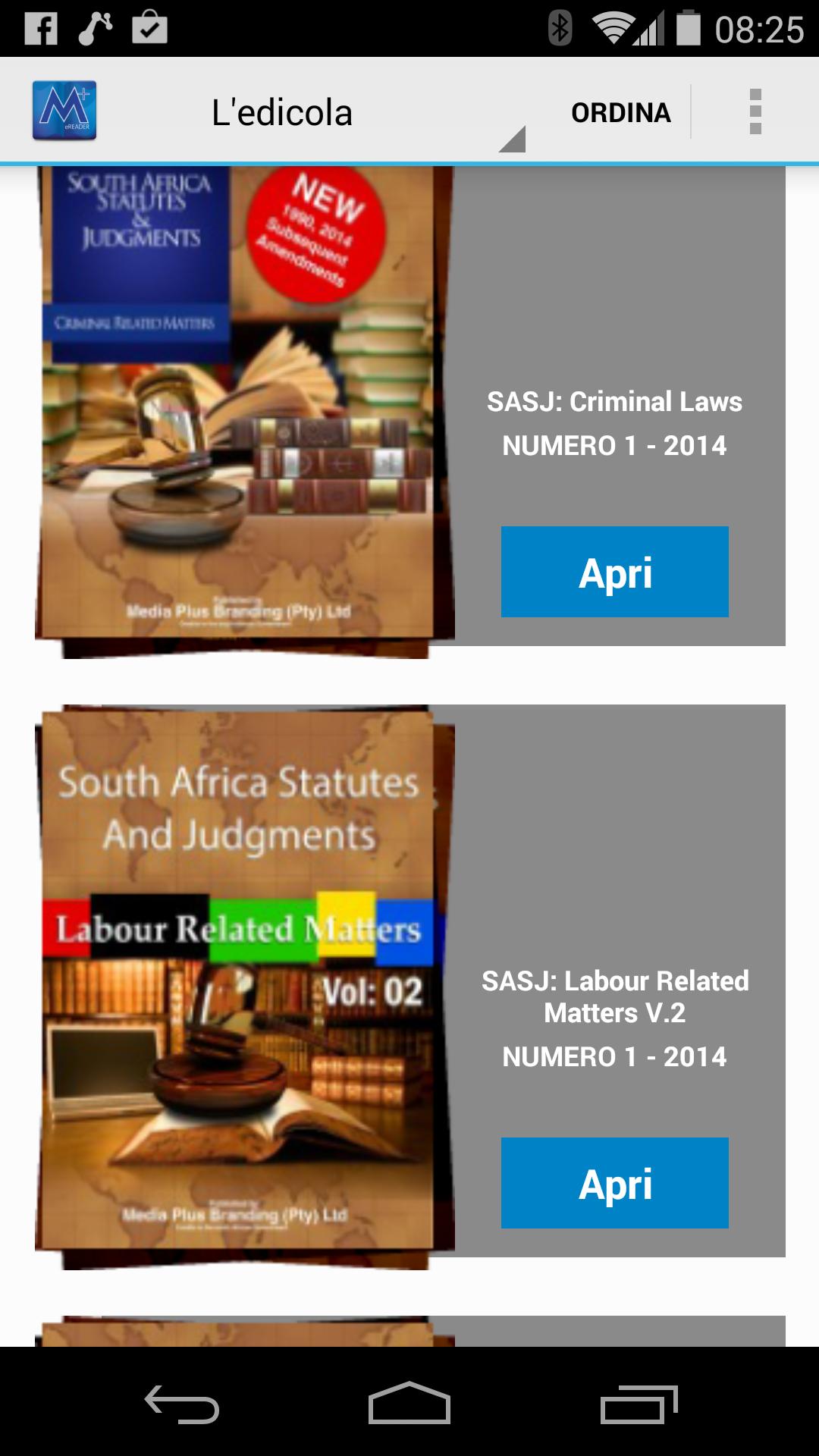Go back with the system back button
The image size is (819, 1456).
click(x=182, y=1404)
